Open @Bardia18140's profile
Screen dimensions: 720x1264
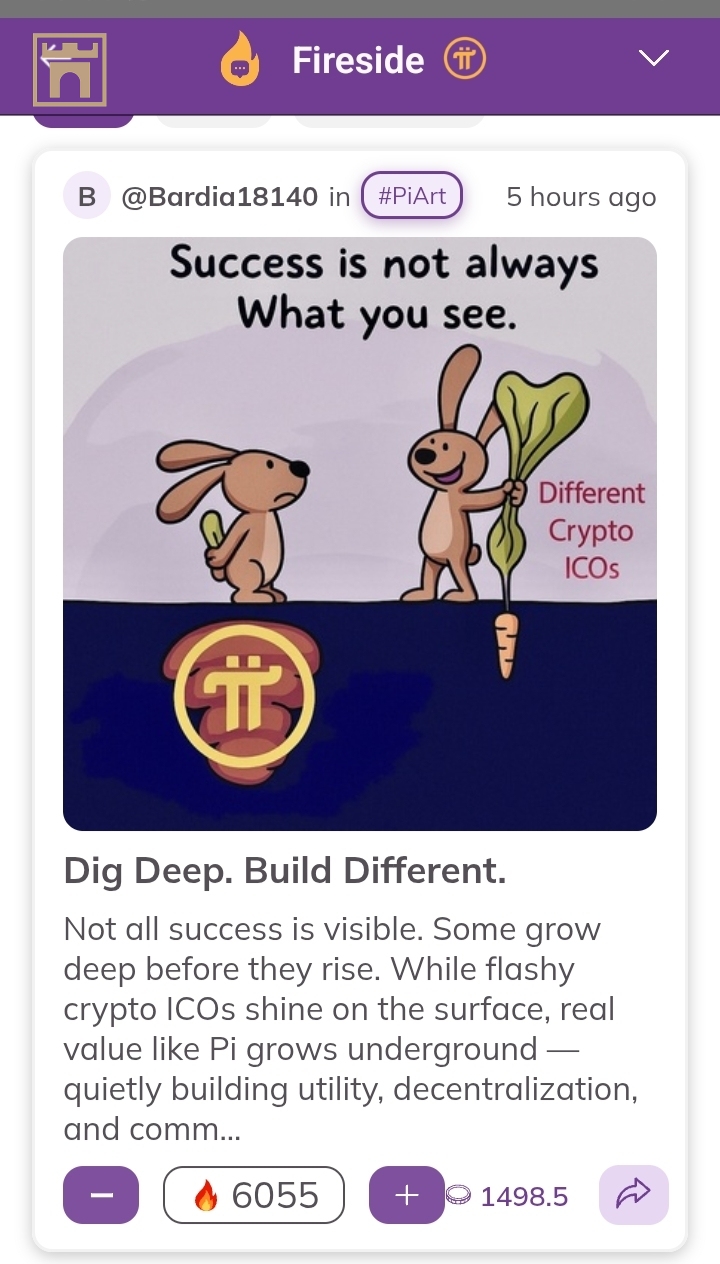coord(219,197)
